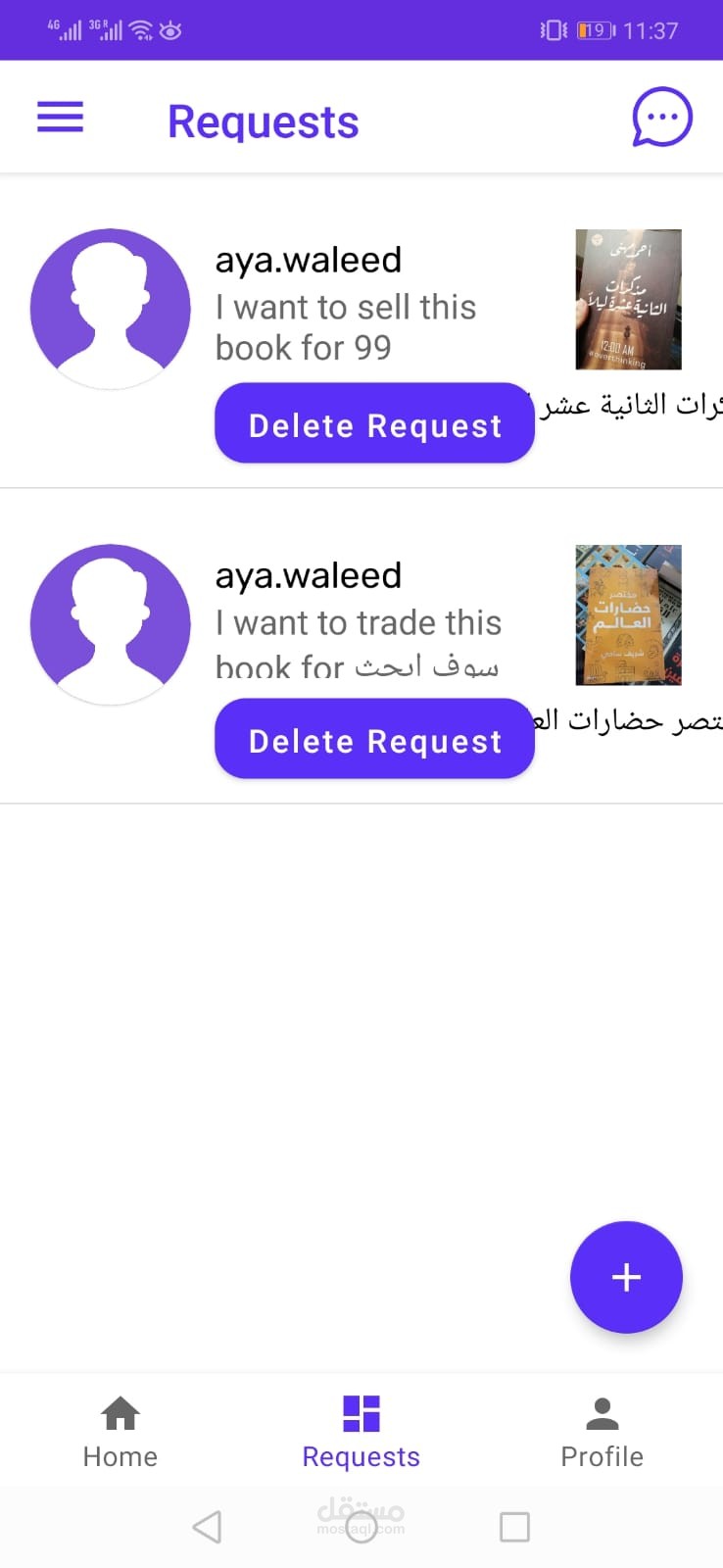The height and width of the screenshot is (1568, 723).
Task: Delete the sell book for 99 request
Action: click(374, 423)
